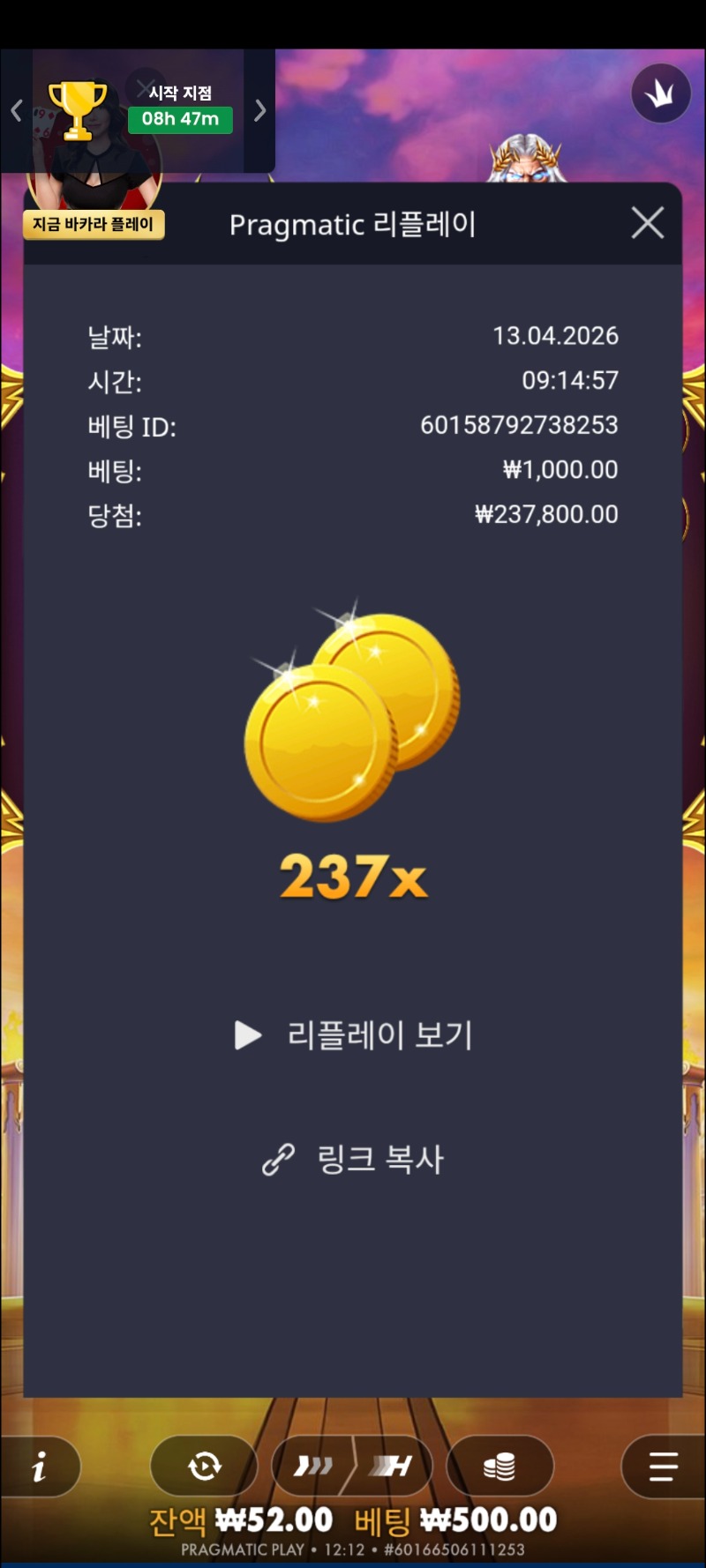The width and height of the screenshot is (706, 1568).
Task: Toggle the turbo spin speed option
Action: [314, 1467]
